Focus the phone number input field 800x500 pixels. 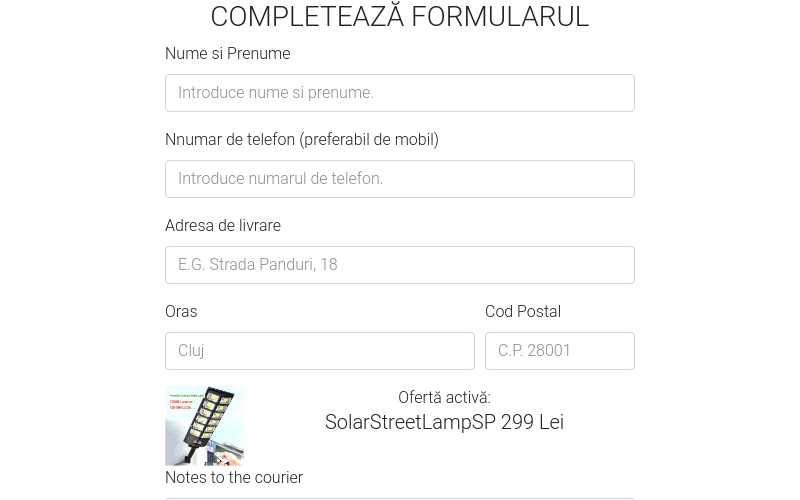point(399,179)
